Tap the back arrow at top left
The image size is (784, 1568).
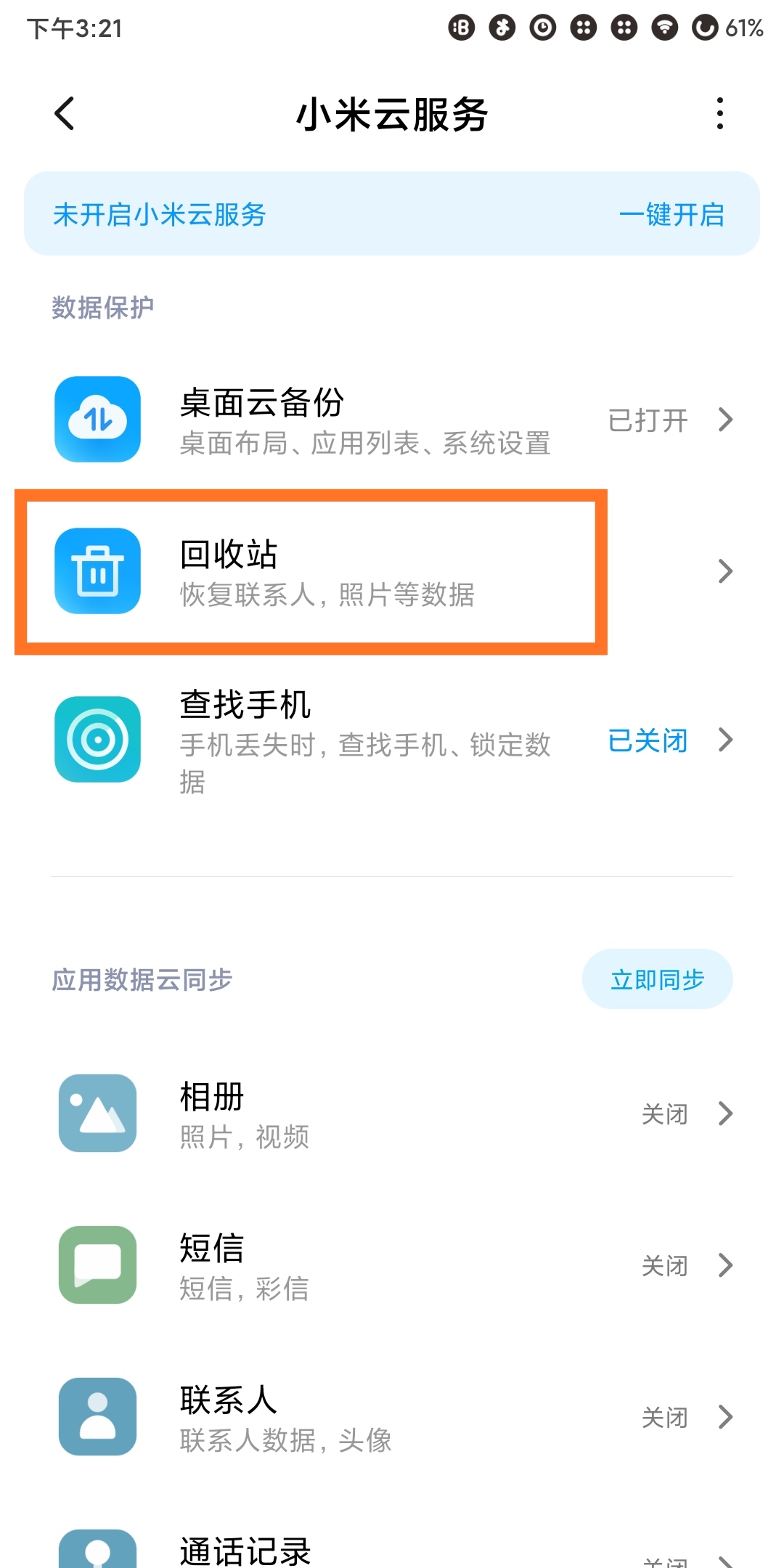point(64,114)
